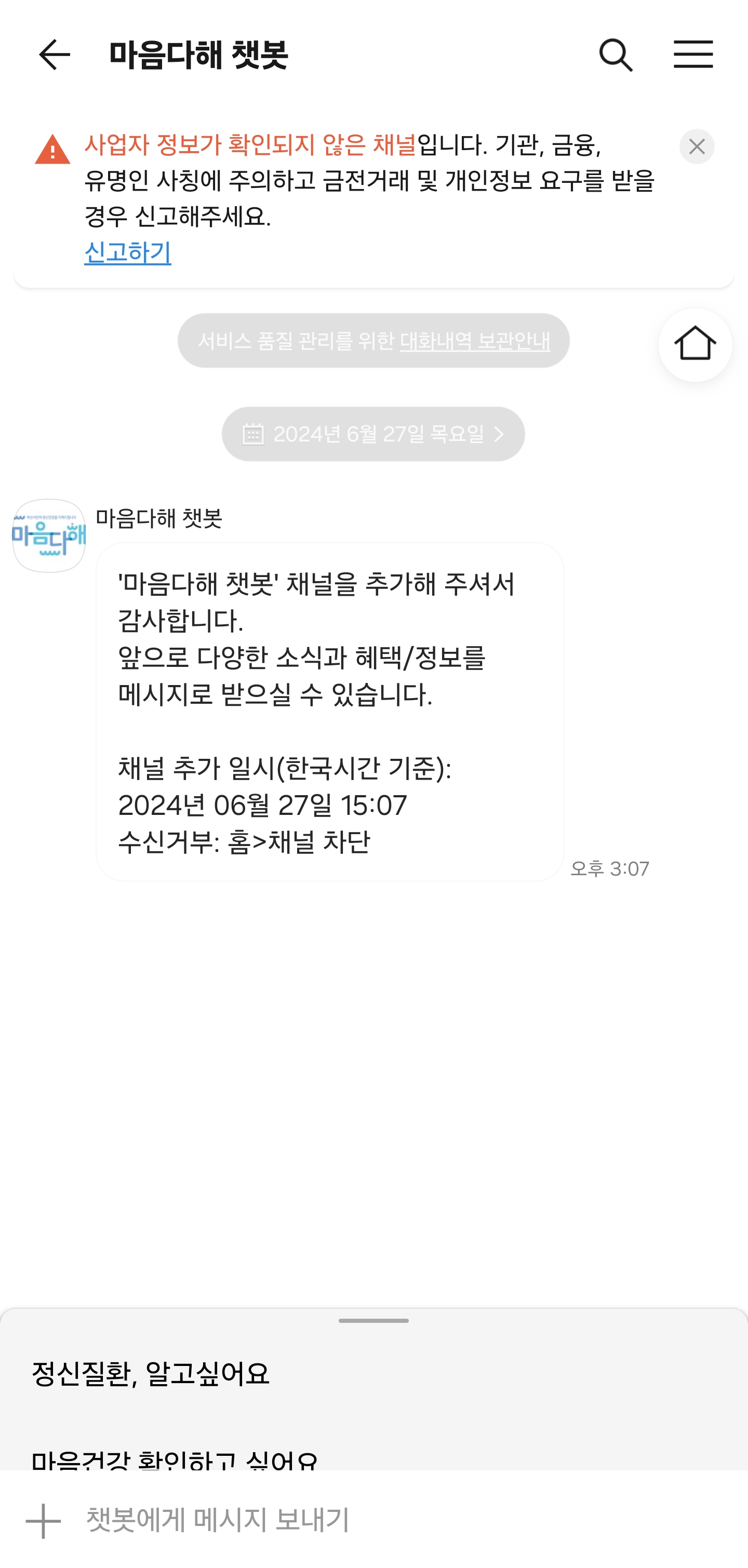Search within the chat

coord(616,55)
